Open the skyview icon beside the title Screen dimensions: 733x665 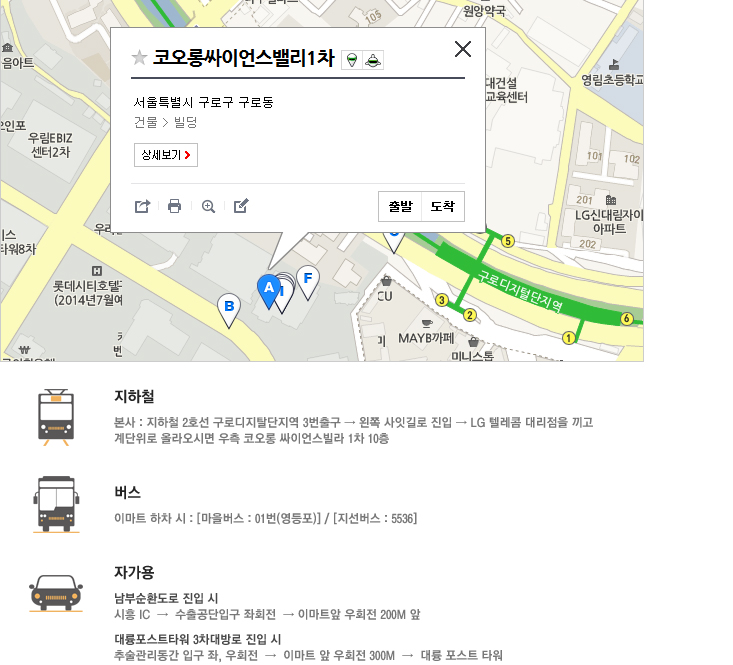pos(373,61)
